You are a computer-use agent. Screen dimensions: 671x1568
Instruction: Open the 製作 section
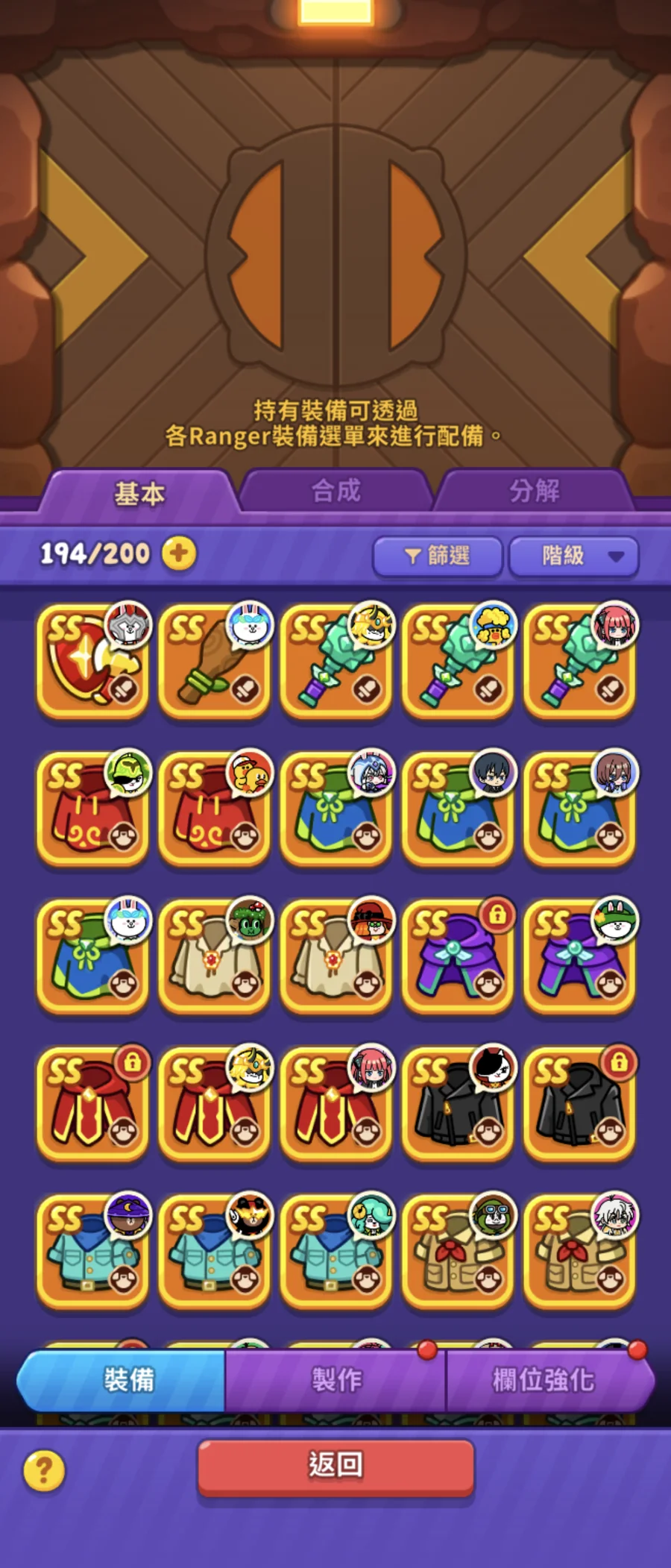(335, 1379)
